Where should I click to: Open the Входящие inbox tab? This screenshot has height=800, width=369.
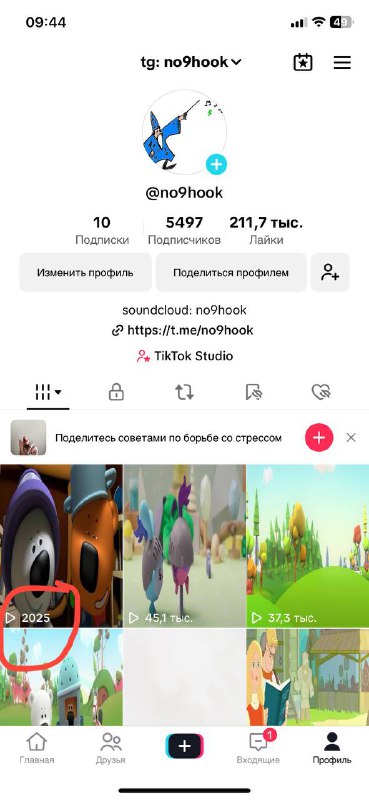pos(258,748)
